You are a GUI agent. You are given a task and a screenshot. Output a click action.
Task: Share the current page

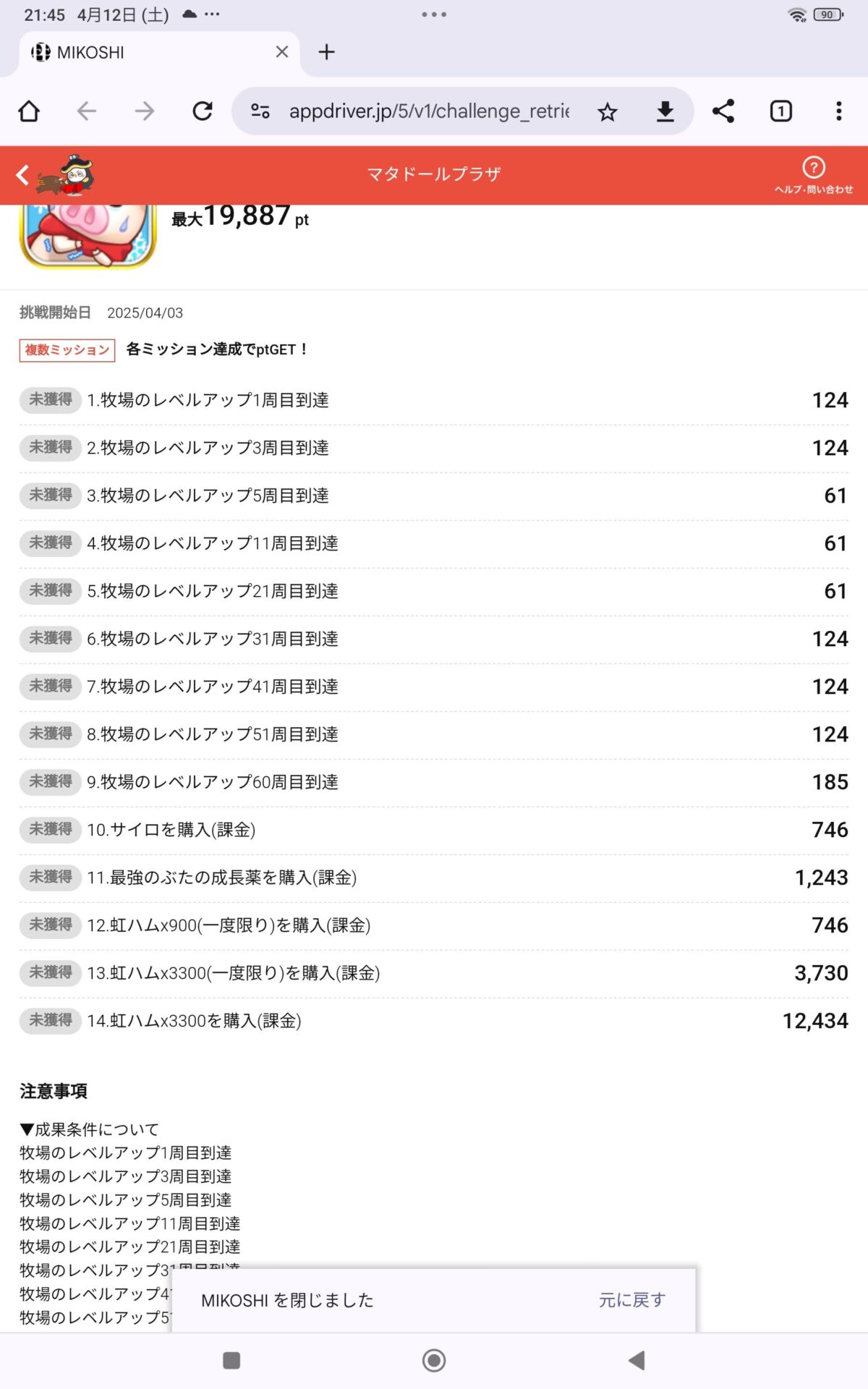pyautogui.click(x=723, y=111)
